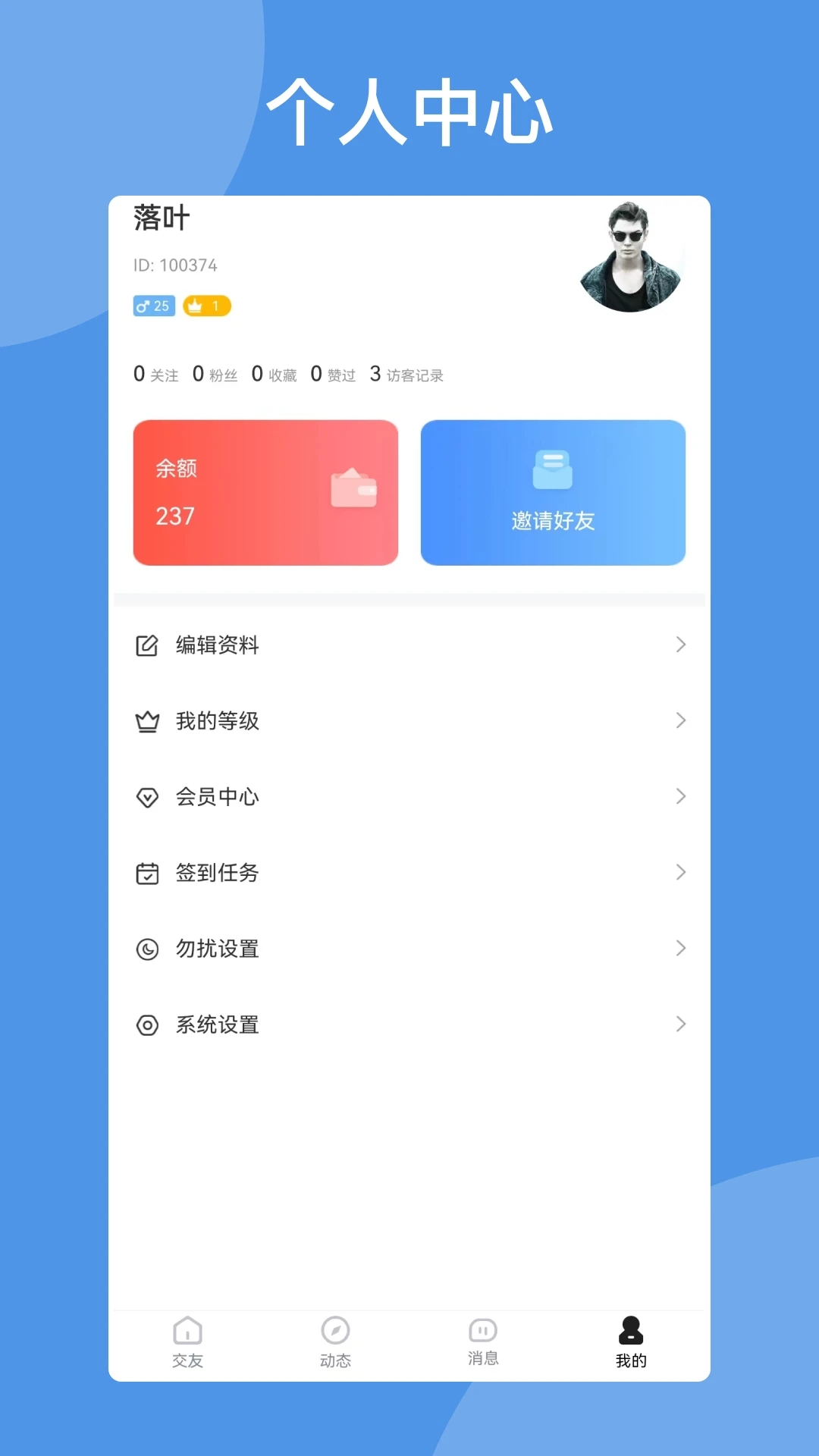
Task: Open the 编辑资料 edit pencil icon
Action: pos(147,645)
